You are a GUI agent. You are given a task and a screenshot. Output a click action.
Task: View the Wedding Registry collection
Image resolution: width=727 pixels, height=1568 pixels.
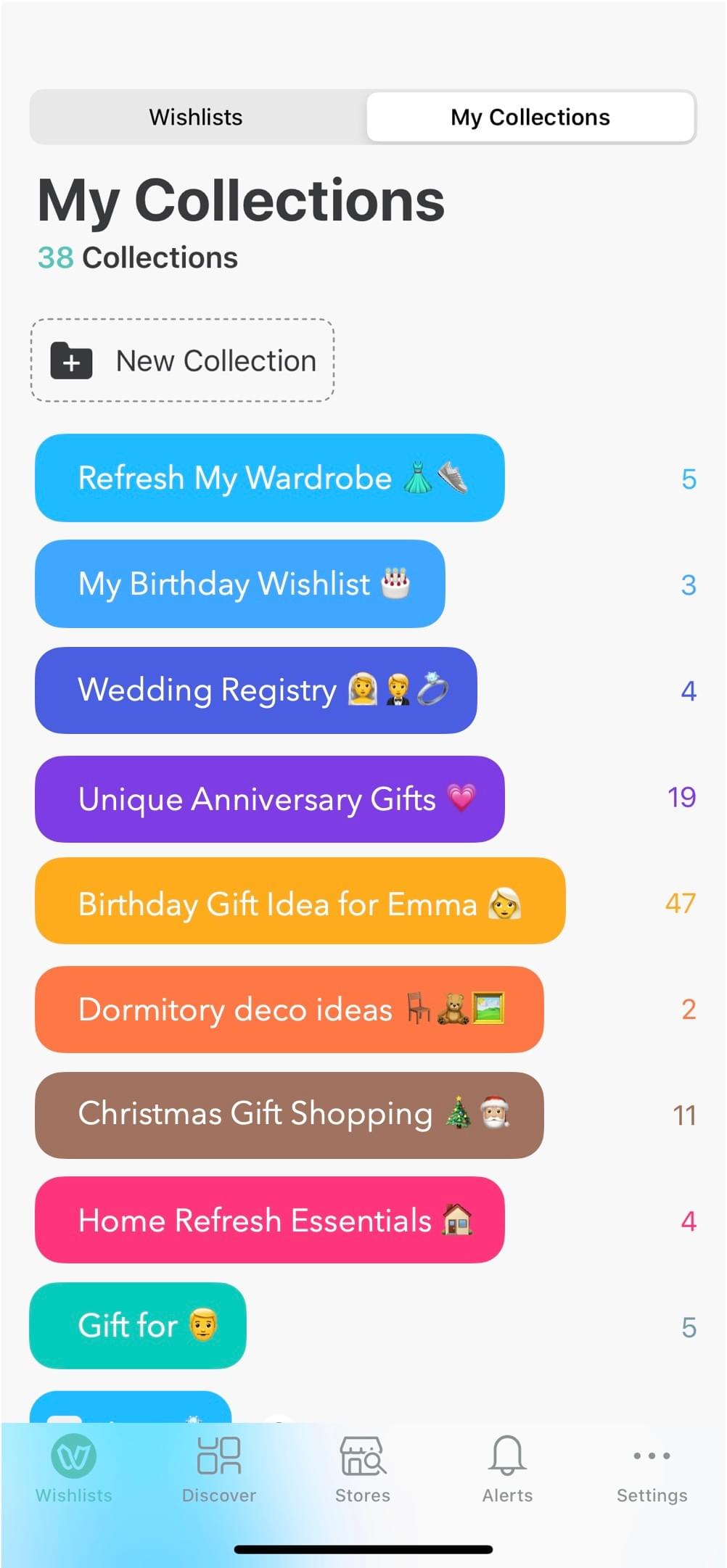pyautogui.click(x=255, y=690)
